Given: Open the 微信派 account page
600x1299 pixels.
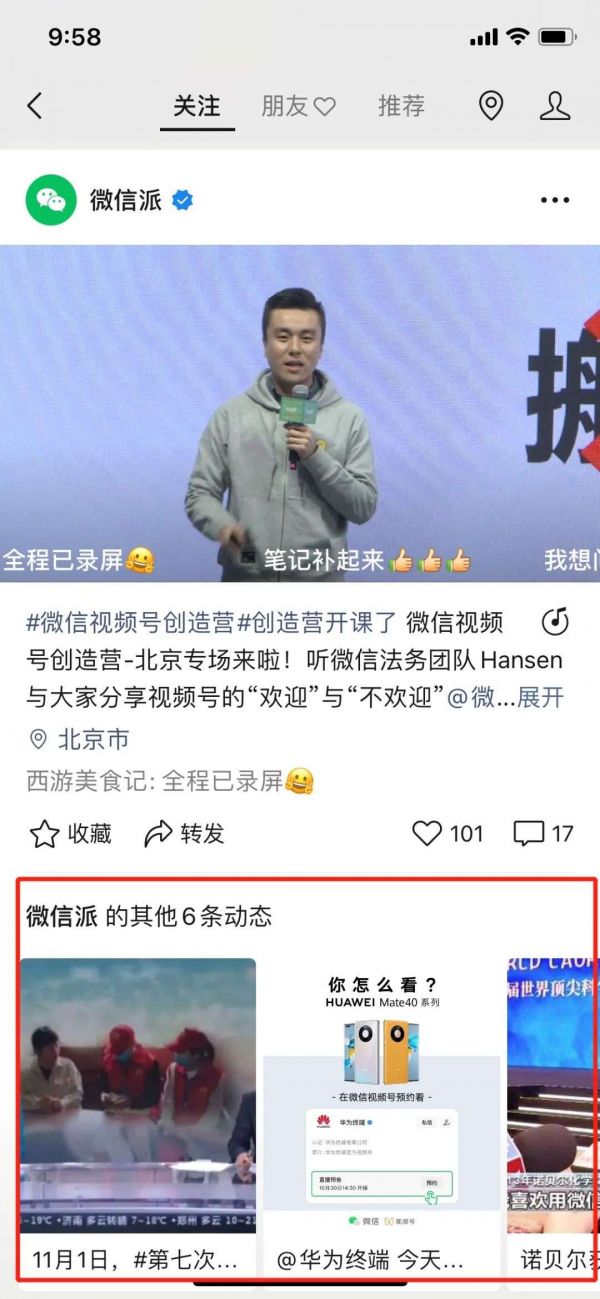Looking at the screenshot, I should pyautogui.click(x=125, y=200).
